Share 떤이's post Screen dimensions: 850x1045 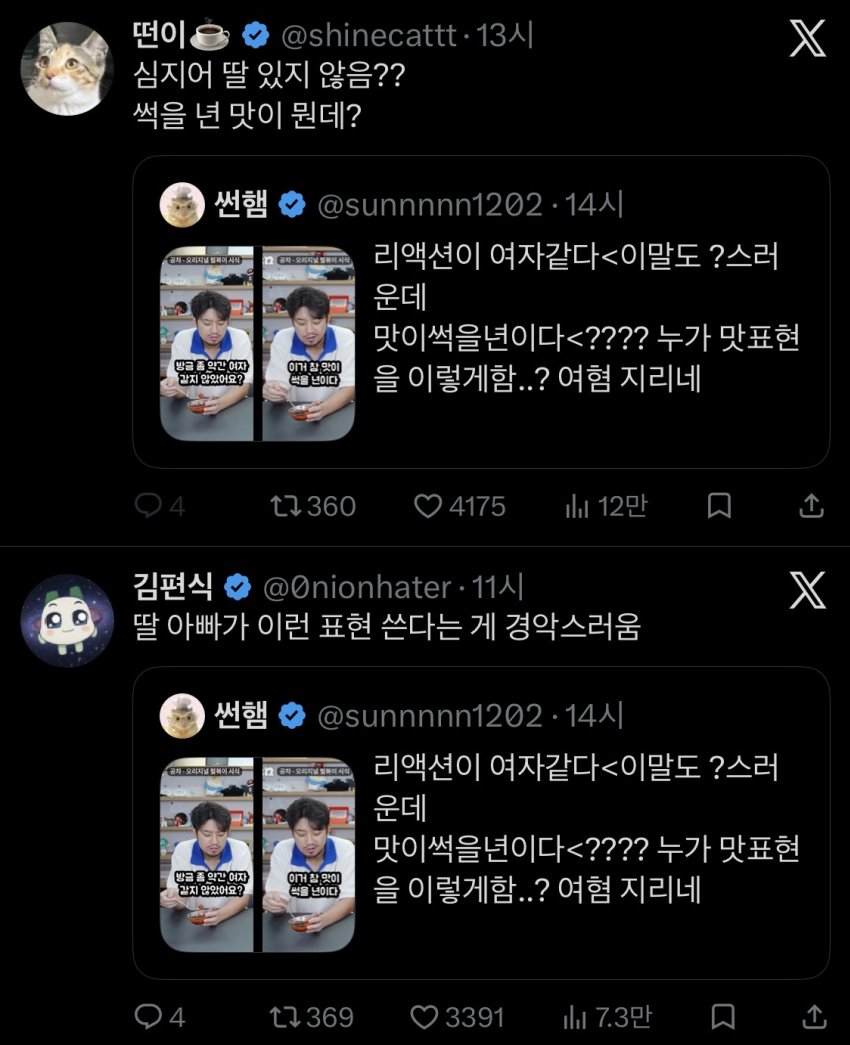tap(811, 506)
